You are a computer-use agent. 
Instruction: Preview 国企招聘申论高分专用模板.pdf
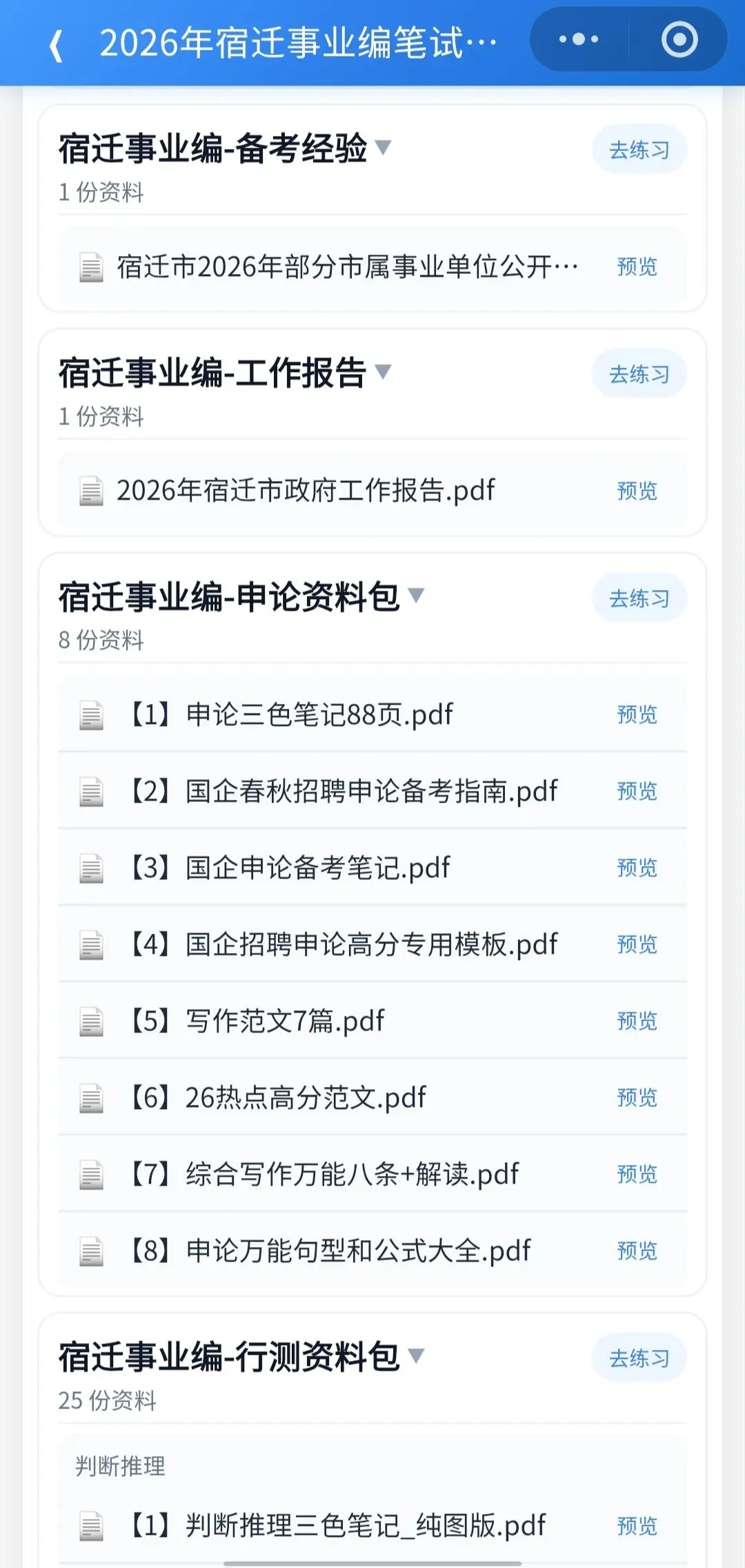pos(637,944)
